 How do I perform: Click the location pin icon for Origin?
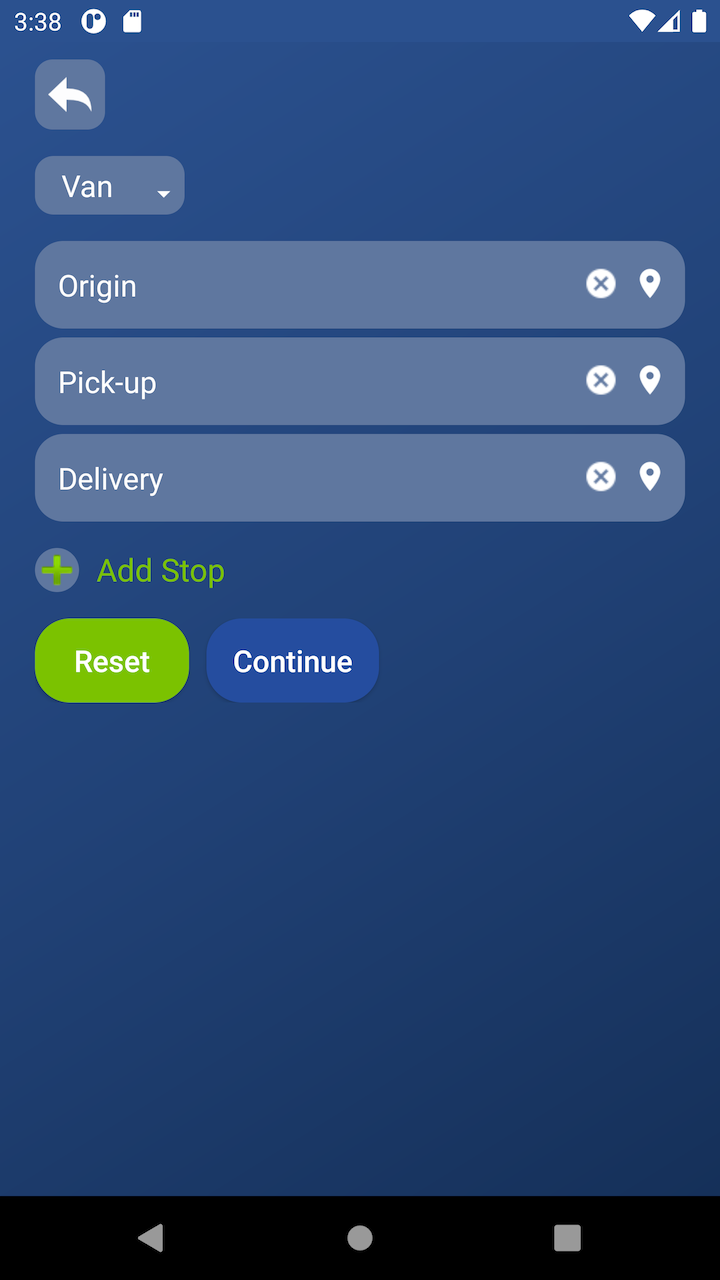650,284
